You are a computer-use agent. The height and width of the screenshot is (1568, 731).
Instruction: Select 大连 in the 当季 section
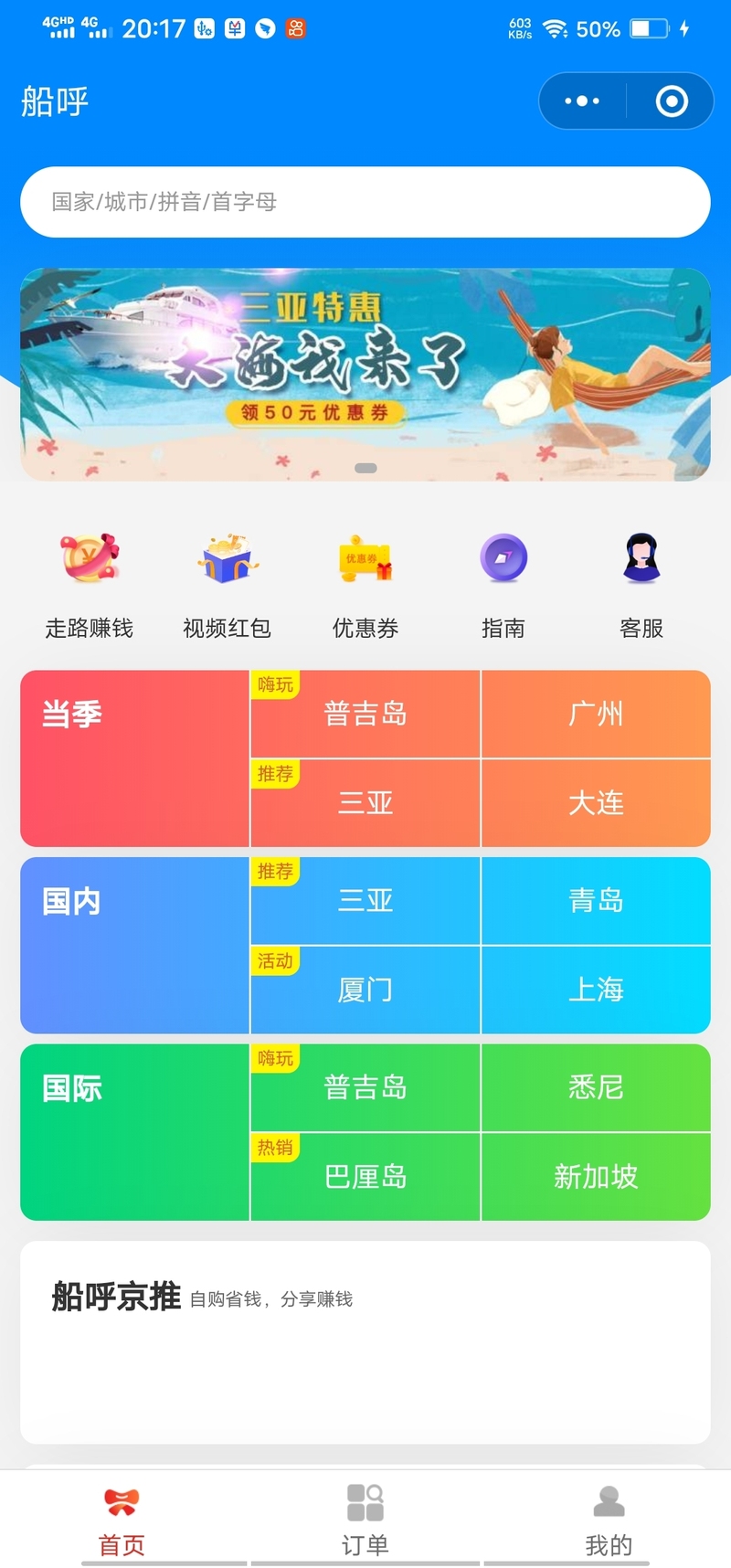pos(596,803)
